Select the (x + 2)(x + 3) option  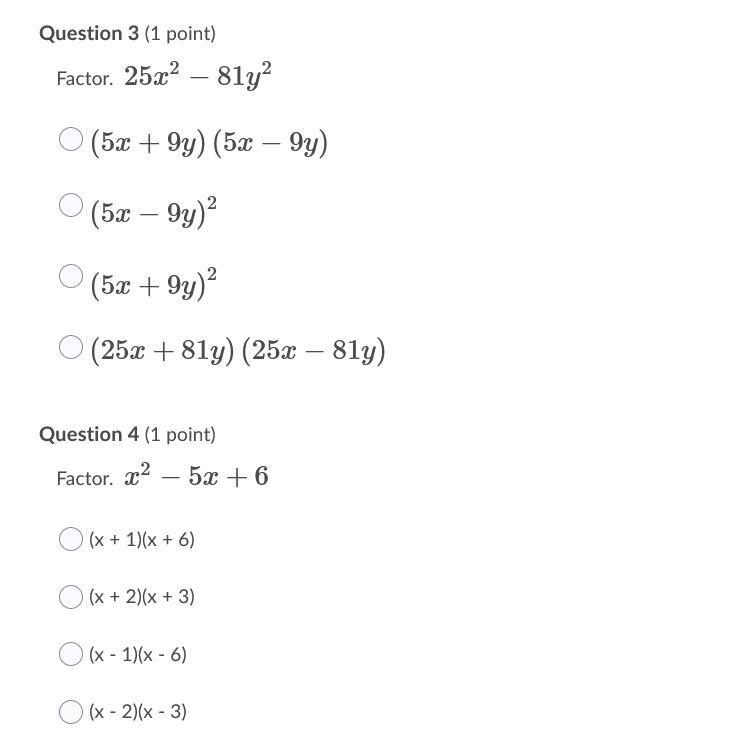point(70,597)
